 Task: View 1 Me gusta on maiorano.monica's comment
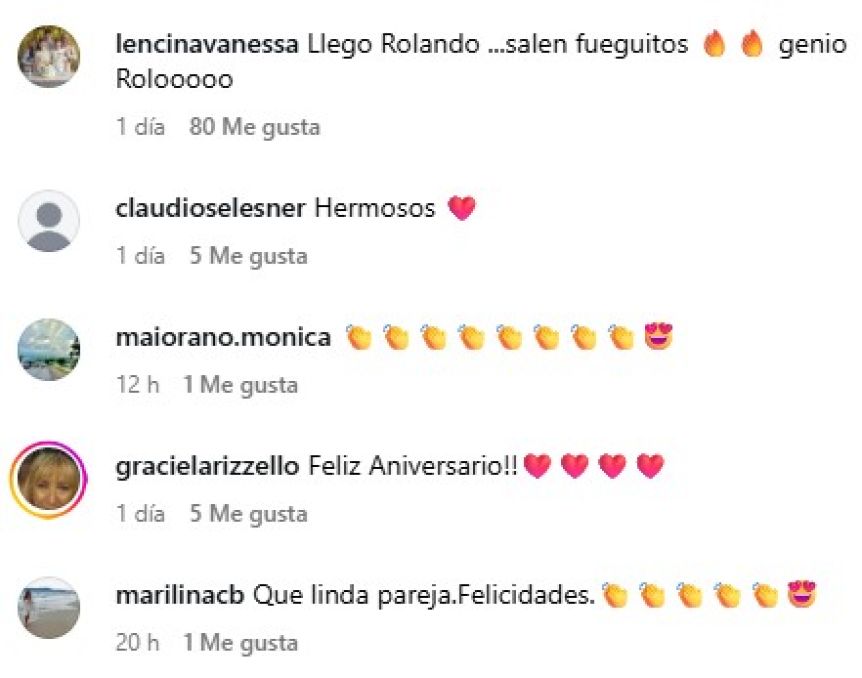pos(240,385)
